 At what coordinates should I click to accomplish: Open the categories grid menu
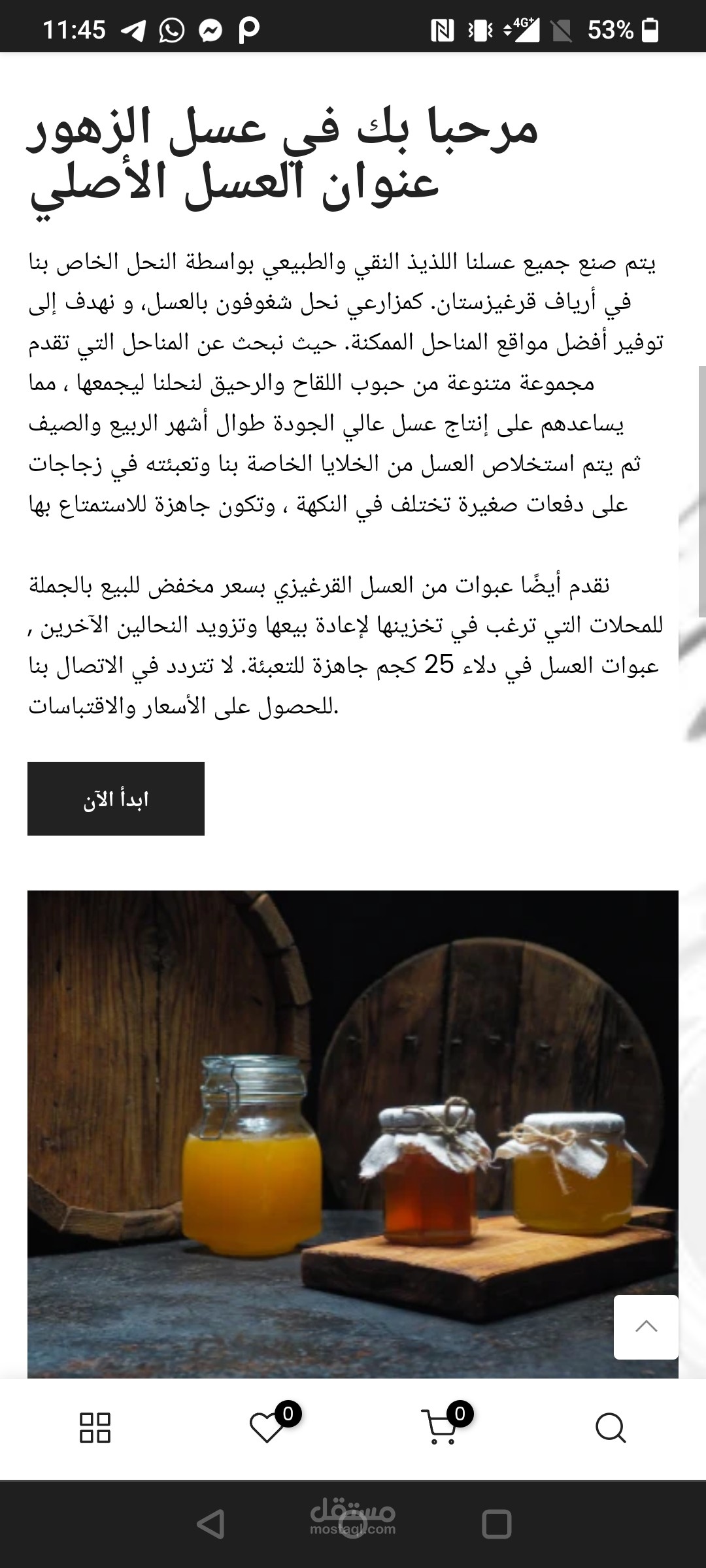click(95, 1428)
